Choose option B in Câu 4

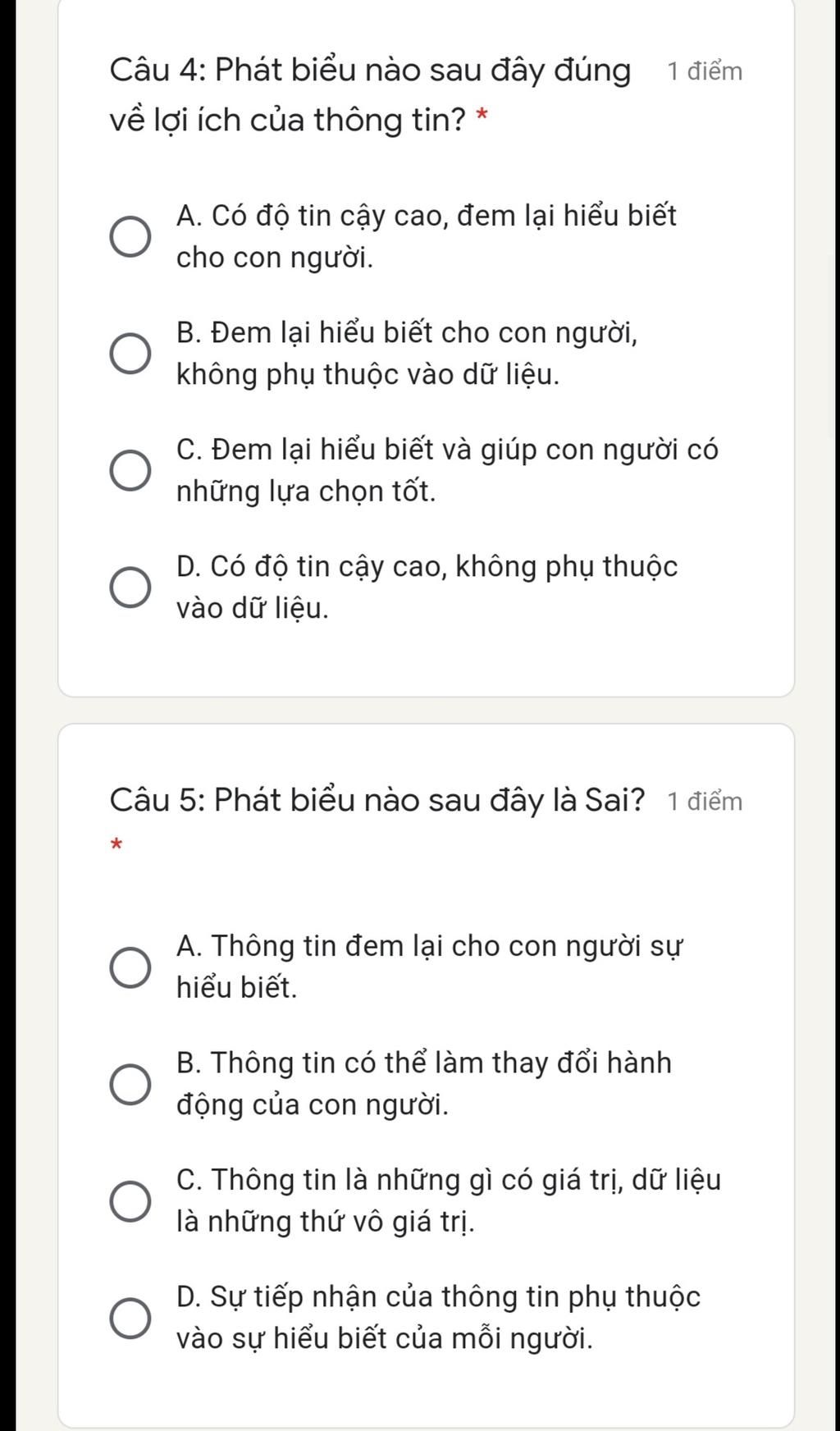(x=131, y=354)
